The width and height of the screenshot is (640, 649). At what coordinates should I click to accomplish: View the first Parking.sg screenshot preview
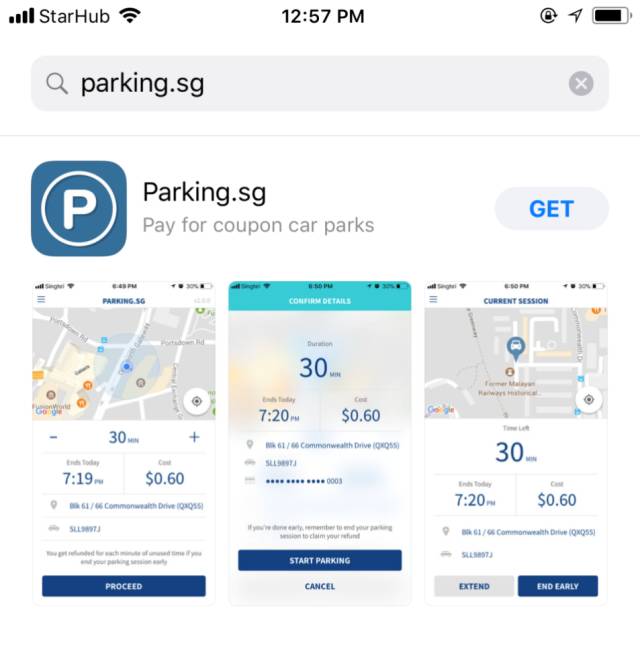[x=124, y=442]
